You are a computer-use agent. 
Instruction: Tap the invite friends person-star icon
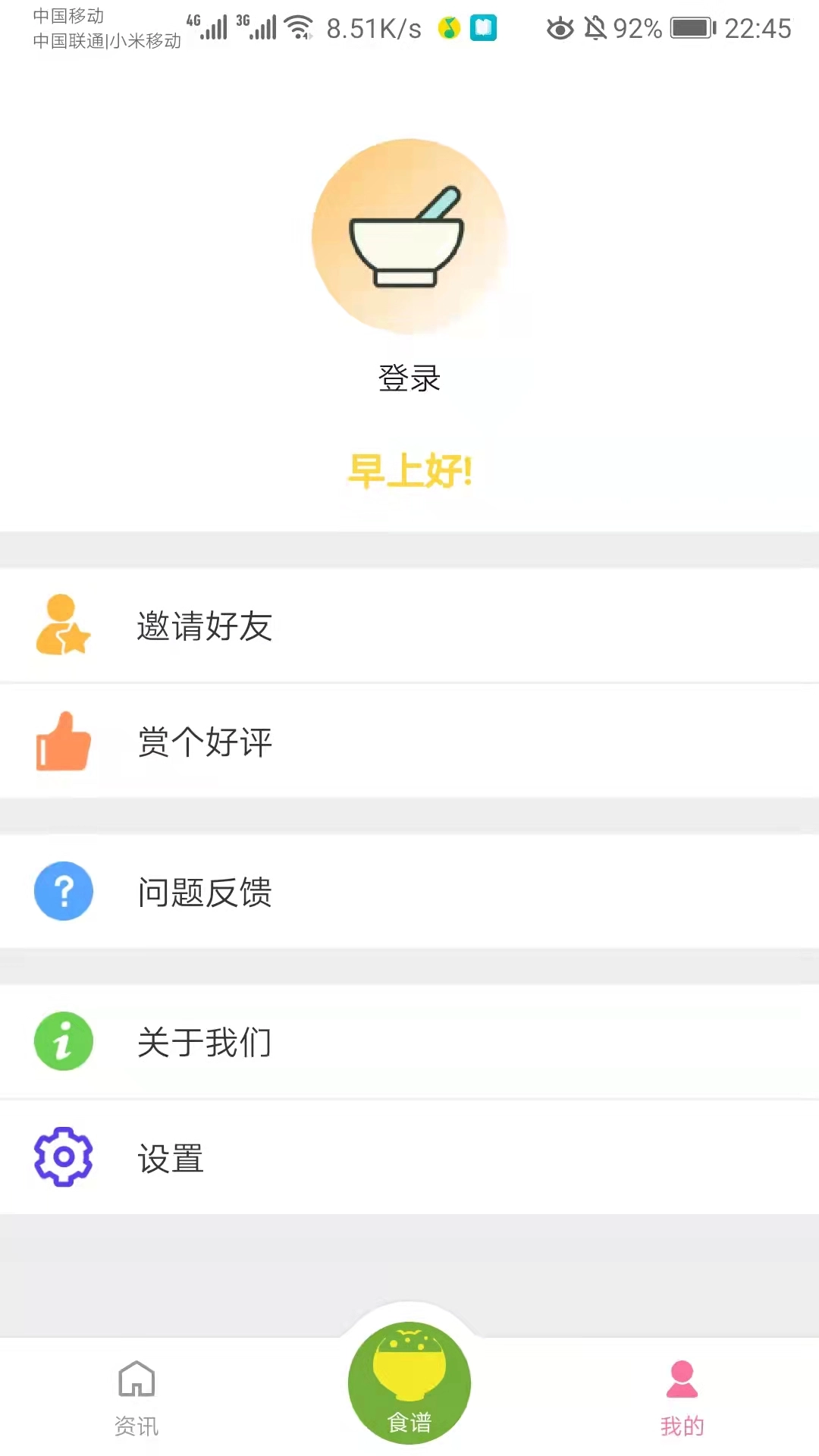[x=64, y=626]
